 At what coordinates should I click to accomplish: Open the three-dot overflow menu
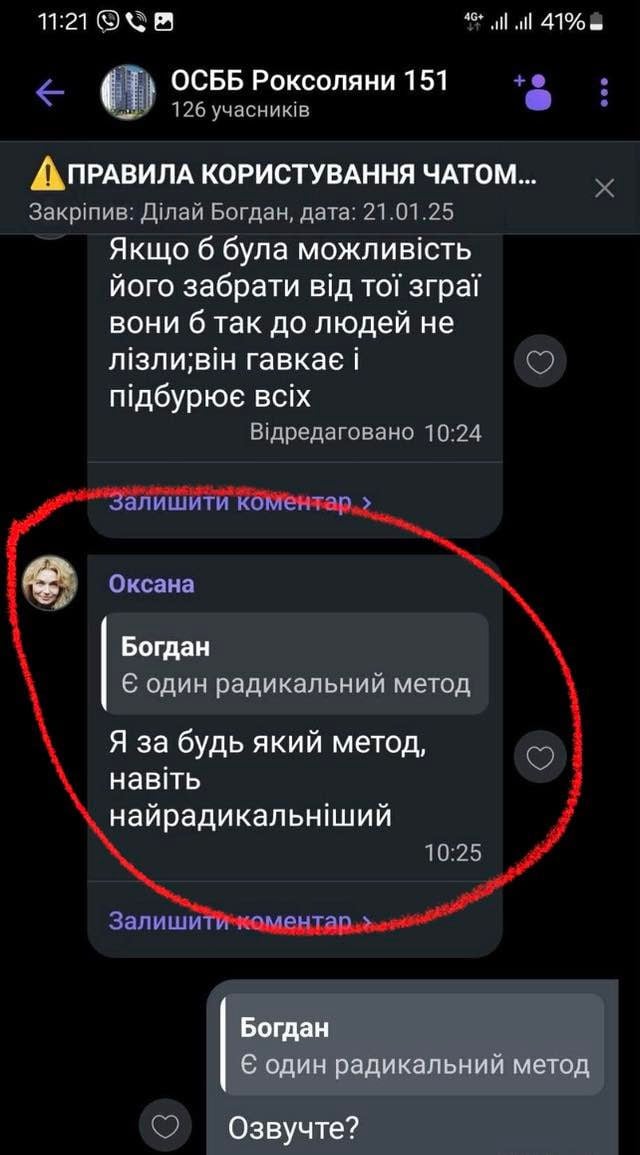pos(604,93)
